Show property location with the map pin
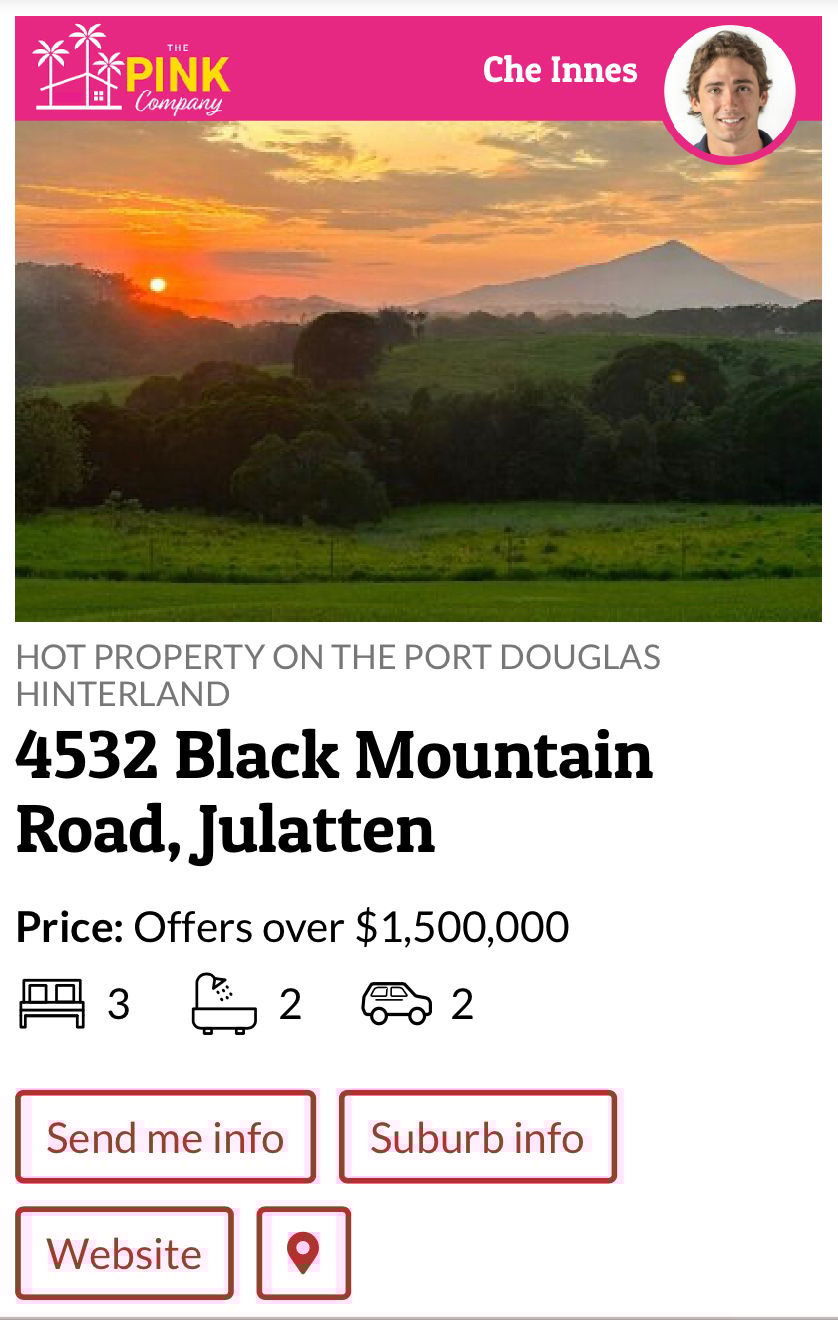This screenshot has width=838, height=1320. click(x=303, y=1253)
